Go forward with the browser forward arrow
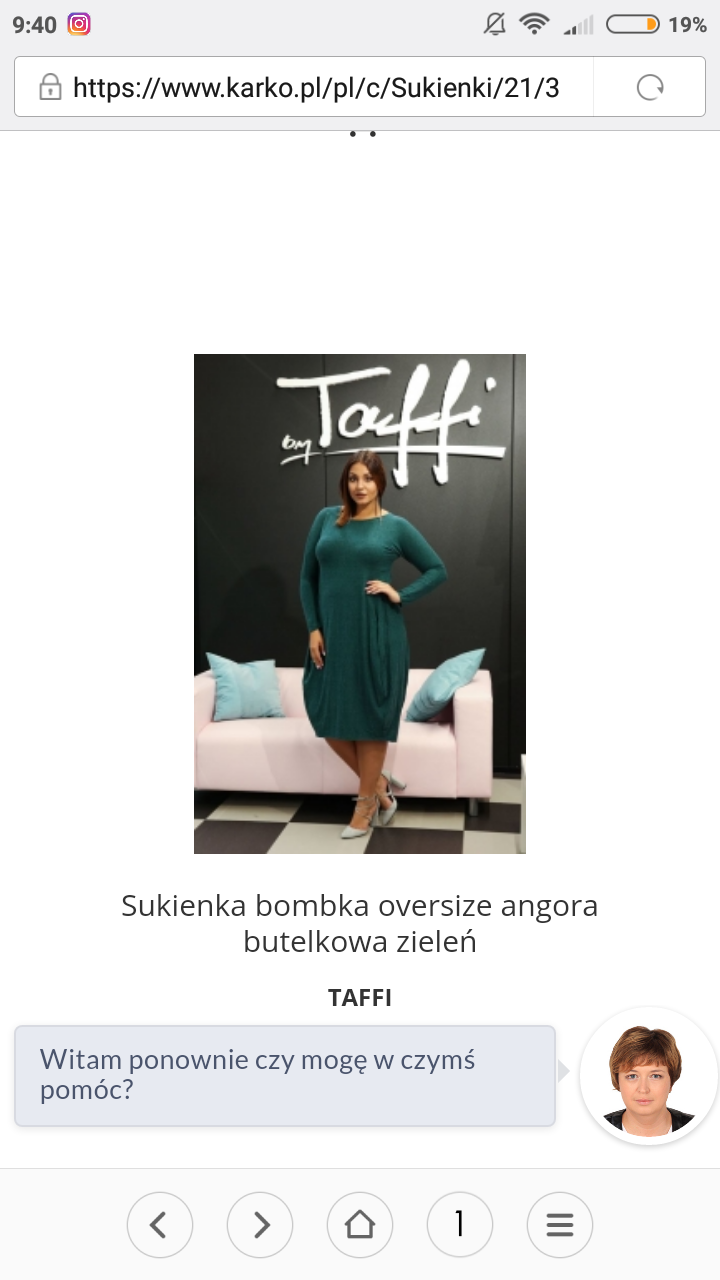 point(260,1224)
